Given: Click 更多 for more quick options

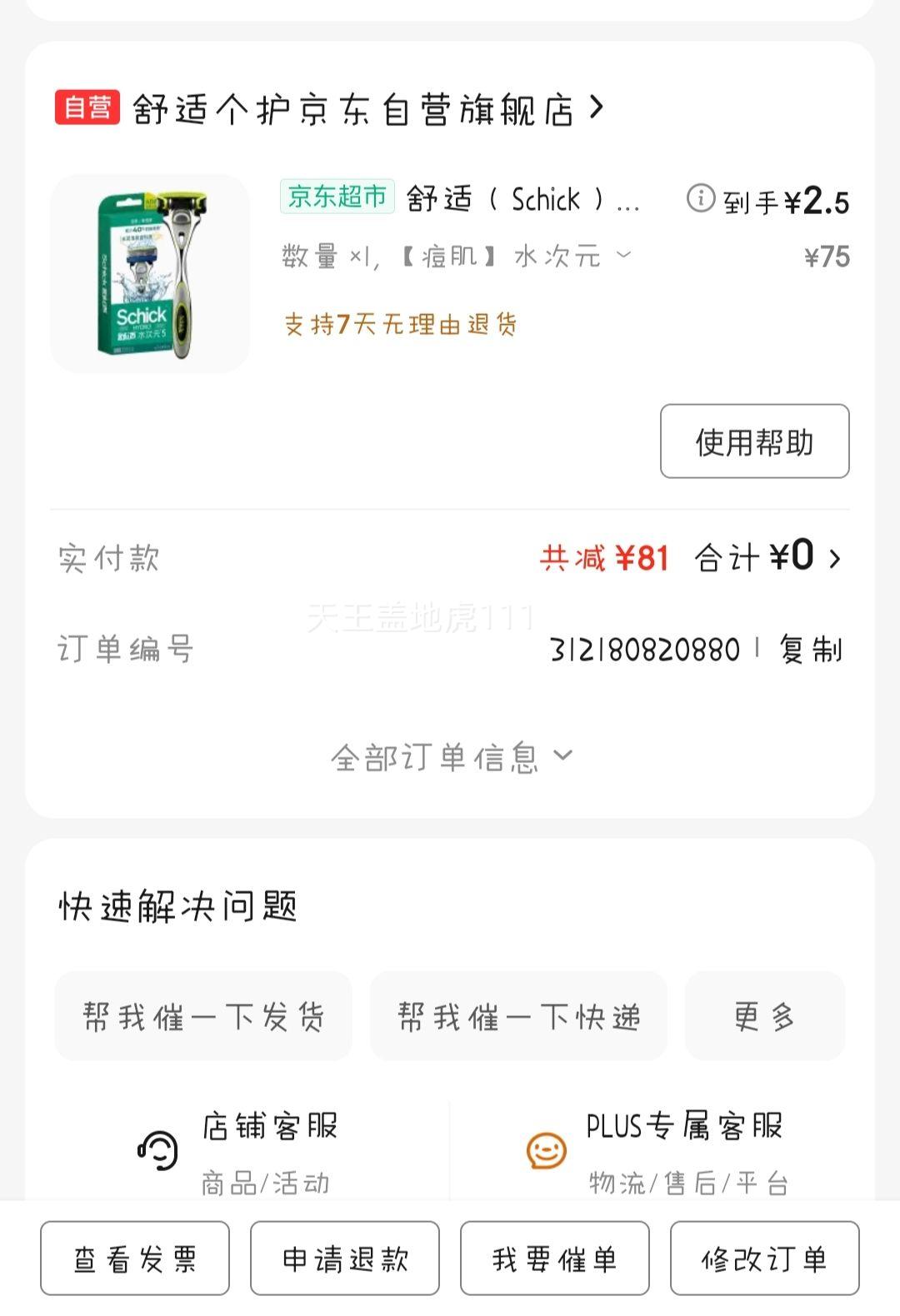Looking at the screenshot, I should click(764, 1015).
